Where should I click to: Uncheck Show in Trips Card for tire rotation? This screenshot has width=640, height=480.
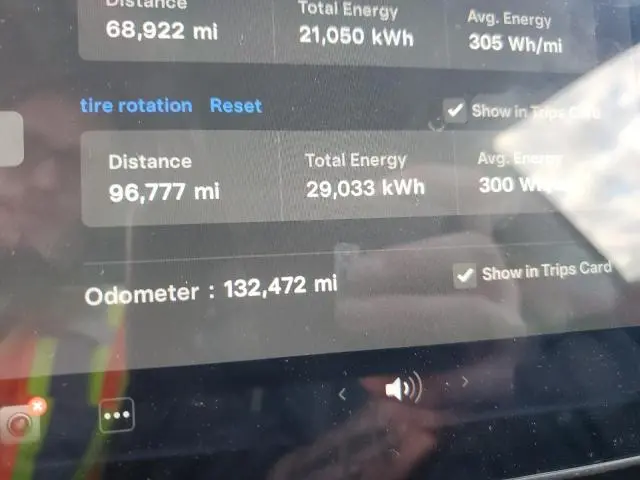tap(455, 110)
